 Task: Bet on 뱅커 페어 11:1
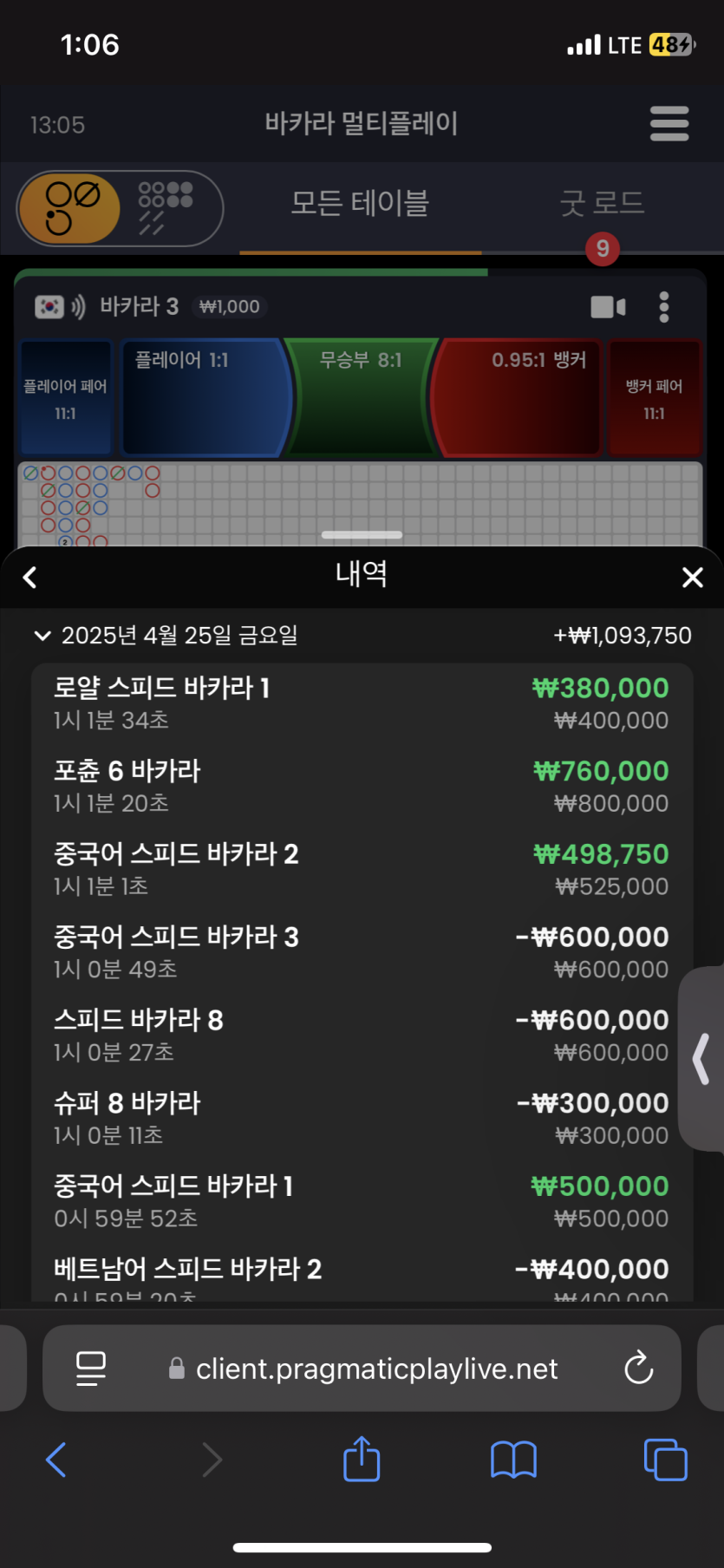point(655,398)
